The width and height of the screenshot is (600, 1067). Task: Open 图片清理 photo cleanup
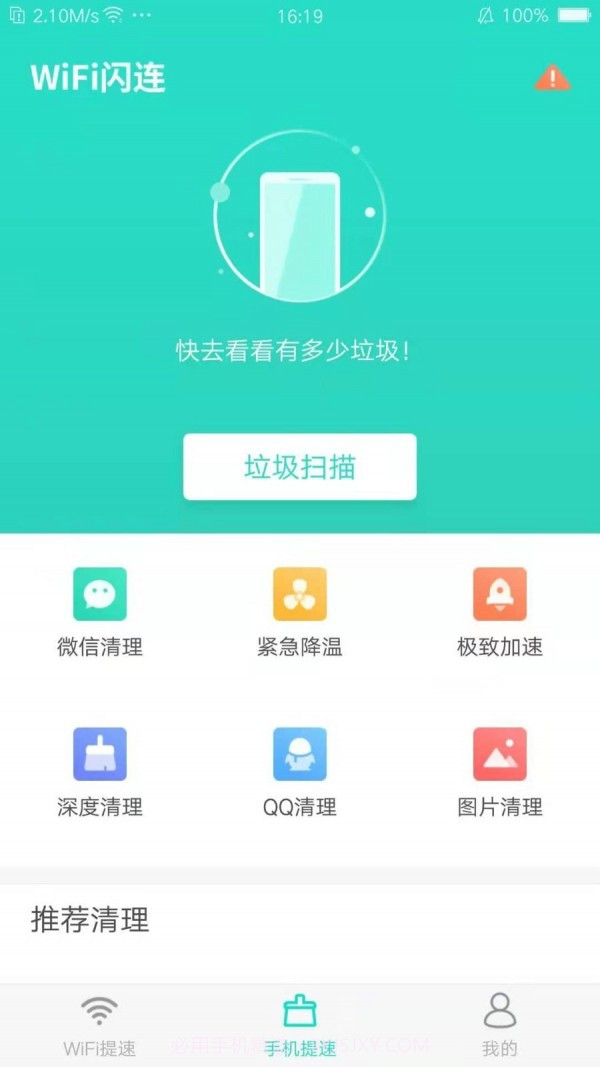coord(500,771)
